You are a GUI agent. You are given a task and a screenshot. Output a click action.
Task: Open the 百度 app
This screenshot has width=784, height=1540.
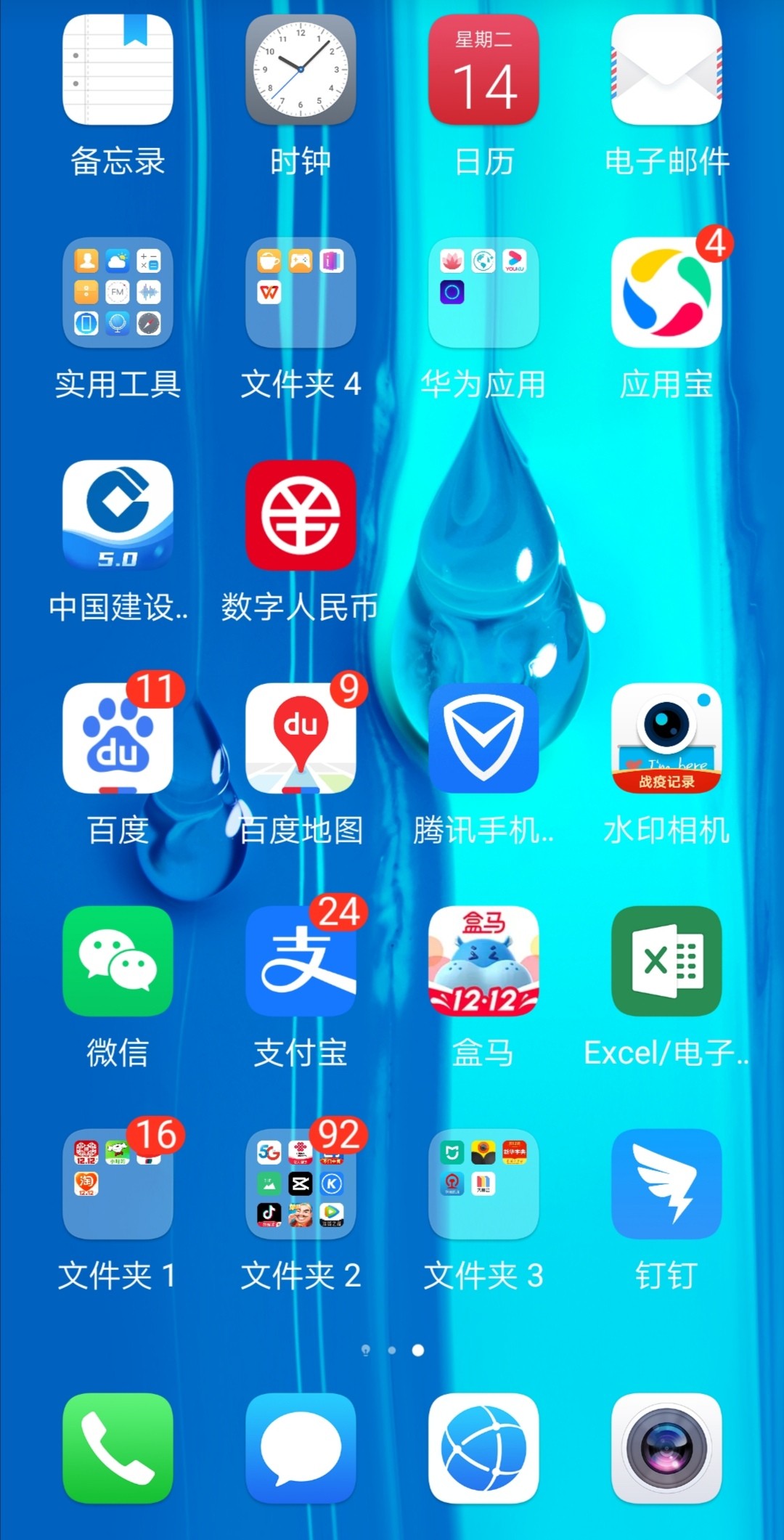[x=118, y=738]
